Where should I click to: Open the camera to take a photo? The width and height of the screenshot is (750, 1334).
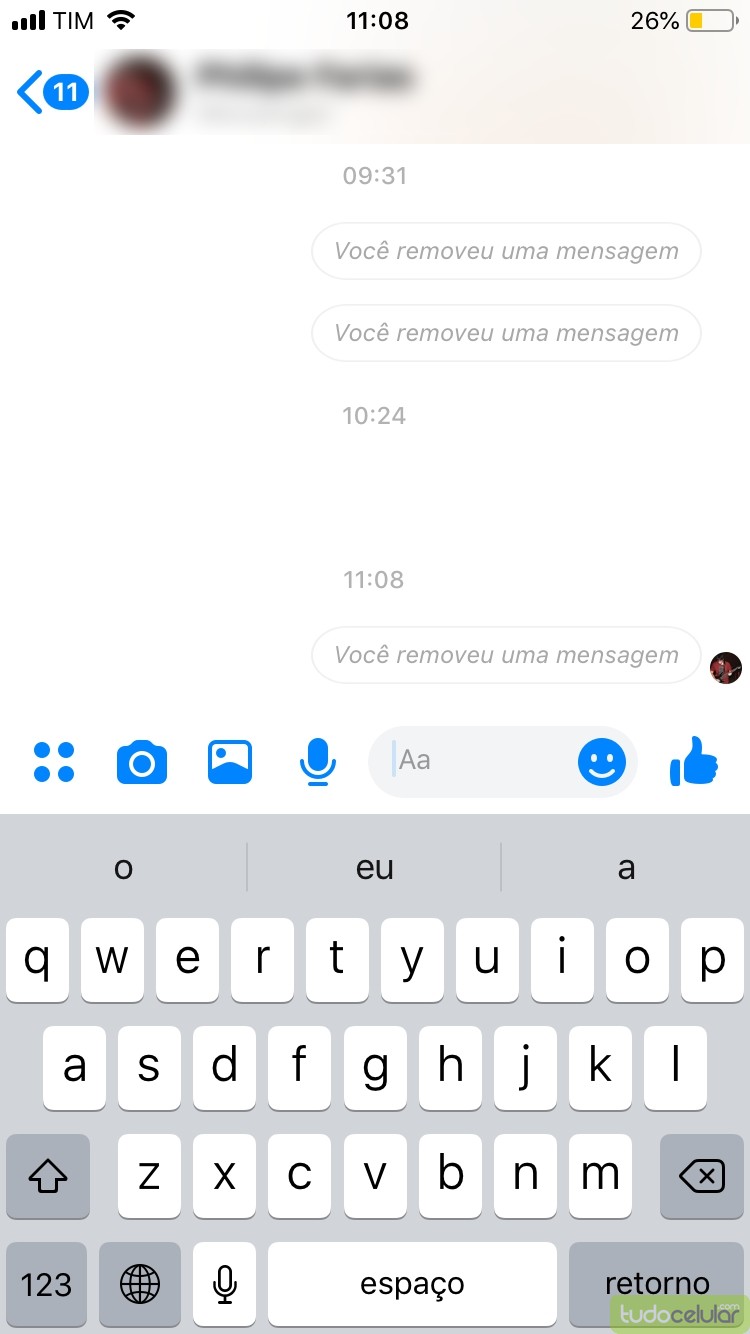pyautogui.click(x=142, y=763)
